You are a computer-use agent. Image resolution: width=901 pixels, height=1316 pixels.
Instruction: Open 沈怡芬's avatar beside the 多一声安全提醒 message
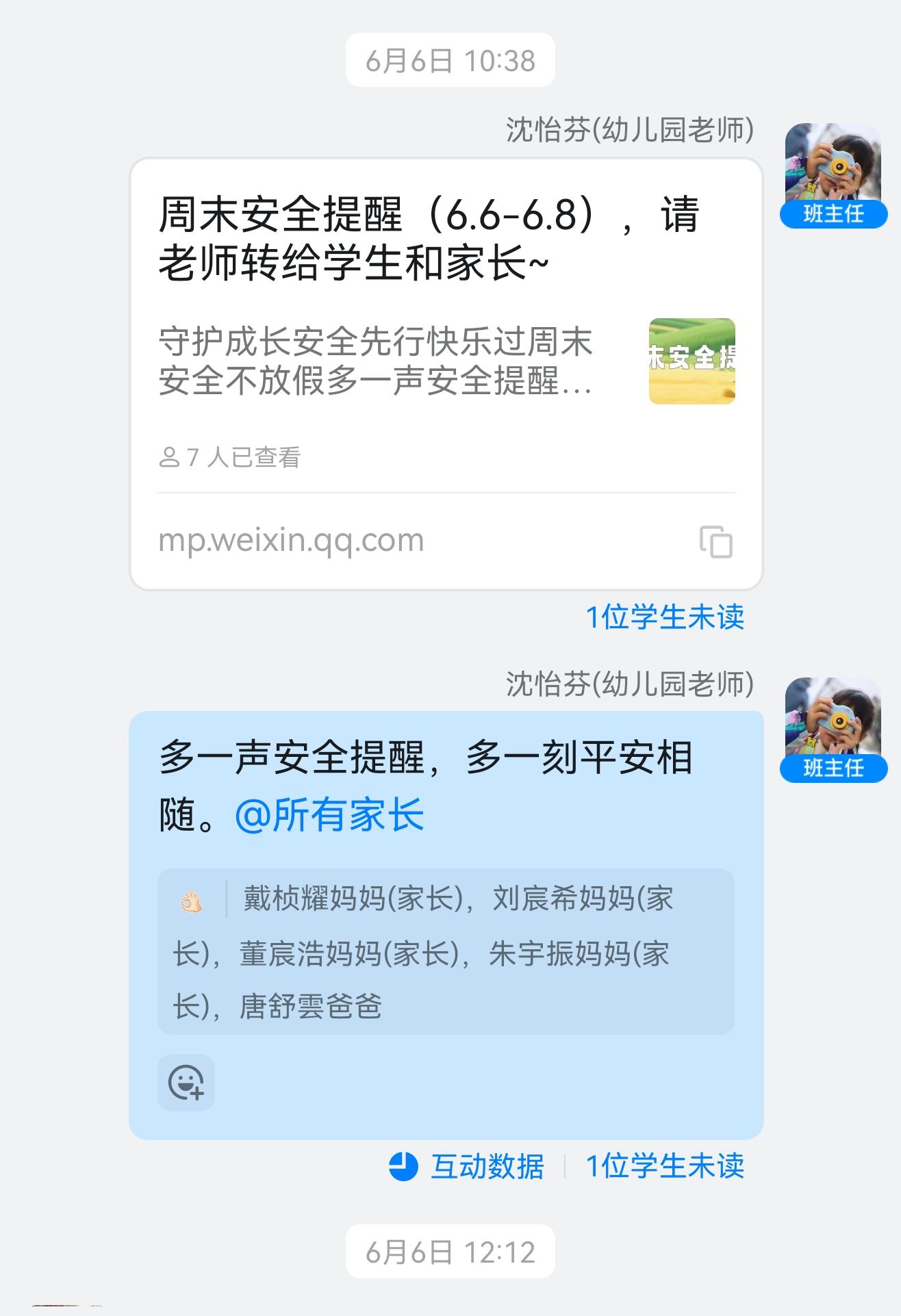pos(833,720)
